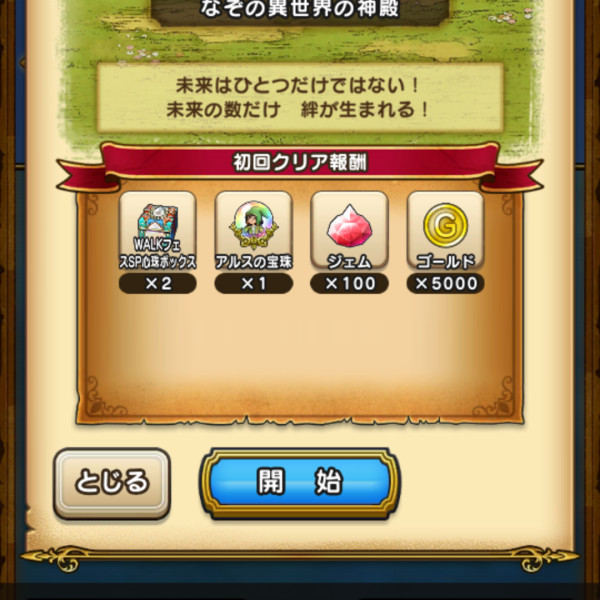This screenshot has width=600, height=600.
Task: View アルスの宝珠 reward details
Action: tap(253, 231)
